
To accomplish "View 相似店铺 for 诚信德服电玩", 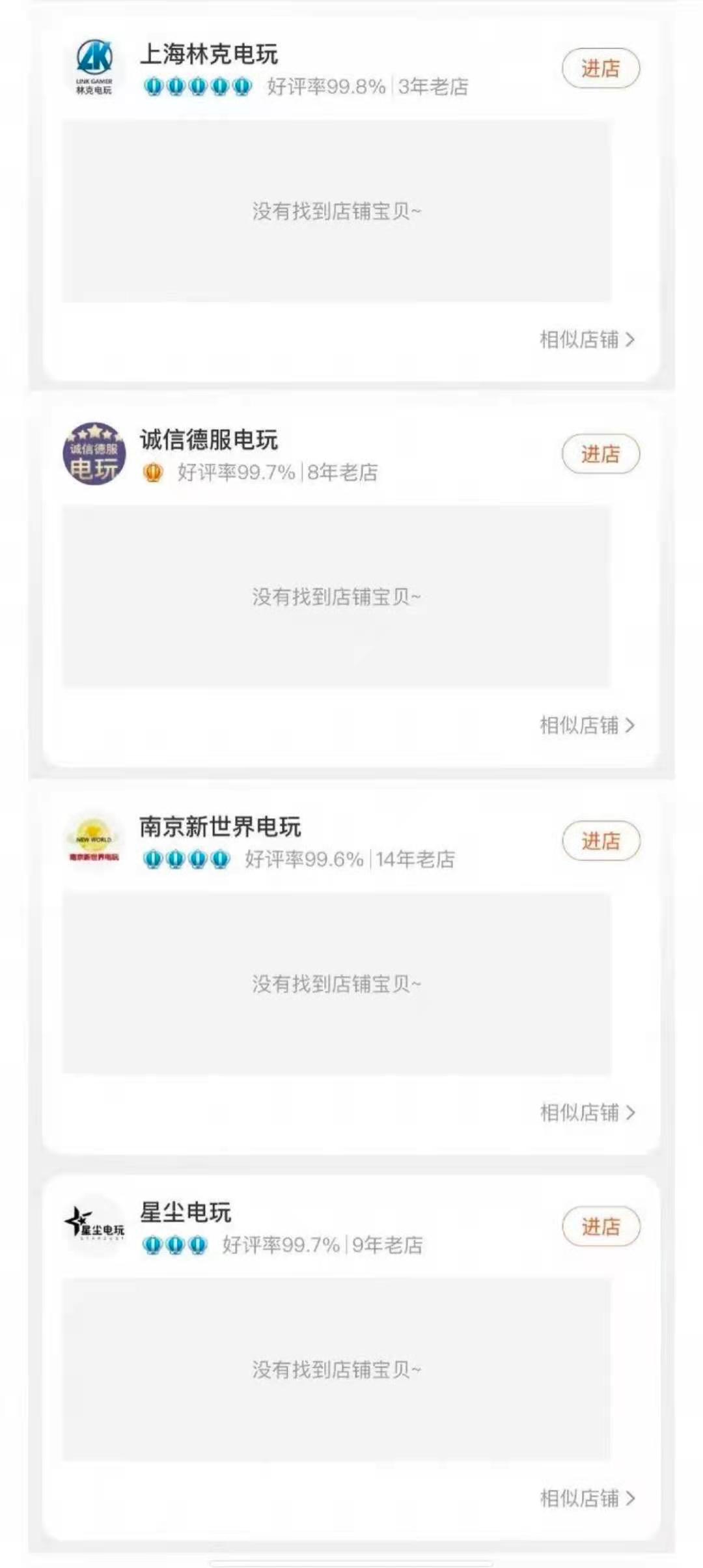I will click(587, 725).
